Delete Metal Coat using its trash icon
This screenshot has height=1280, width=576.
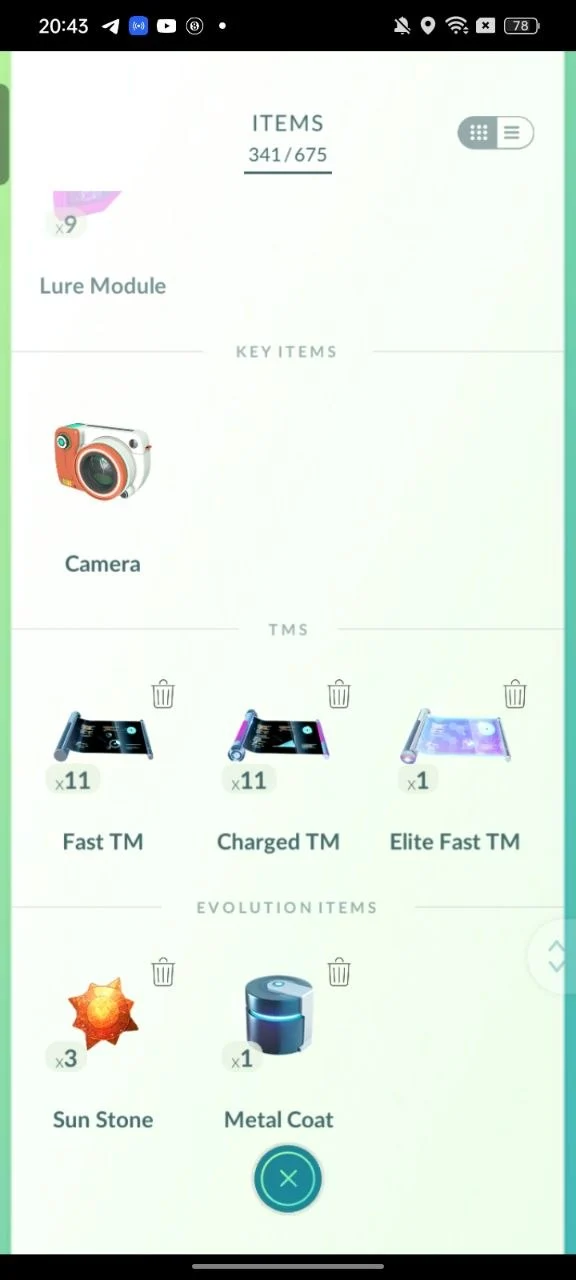pyautogui.click(x=339, y=972)
